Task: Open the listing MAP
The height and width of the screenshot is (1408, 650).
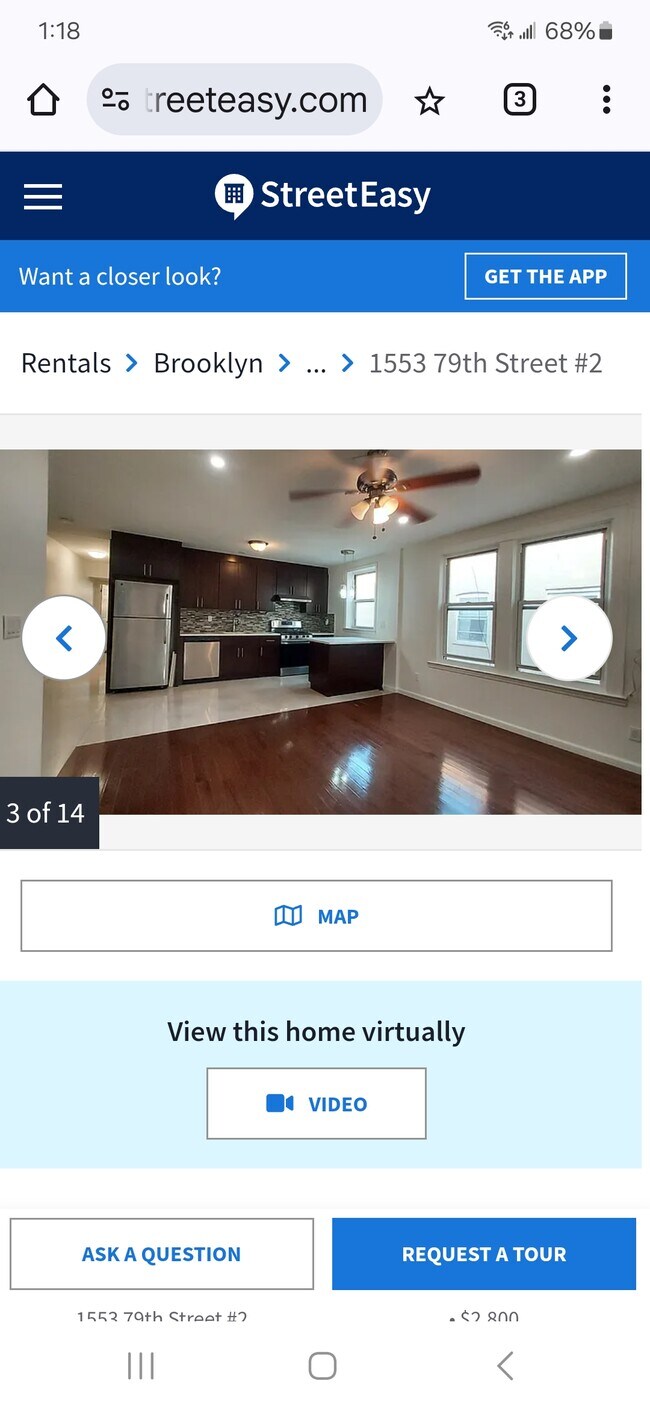Action: click(316, 916)
